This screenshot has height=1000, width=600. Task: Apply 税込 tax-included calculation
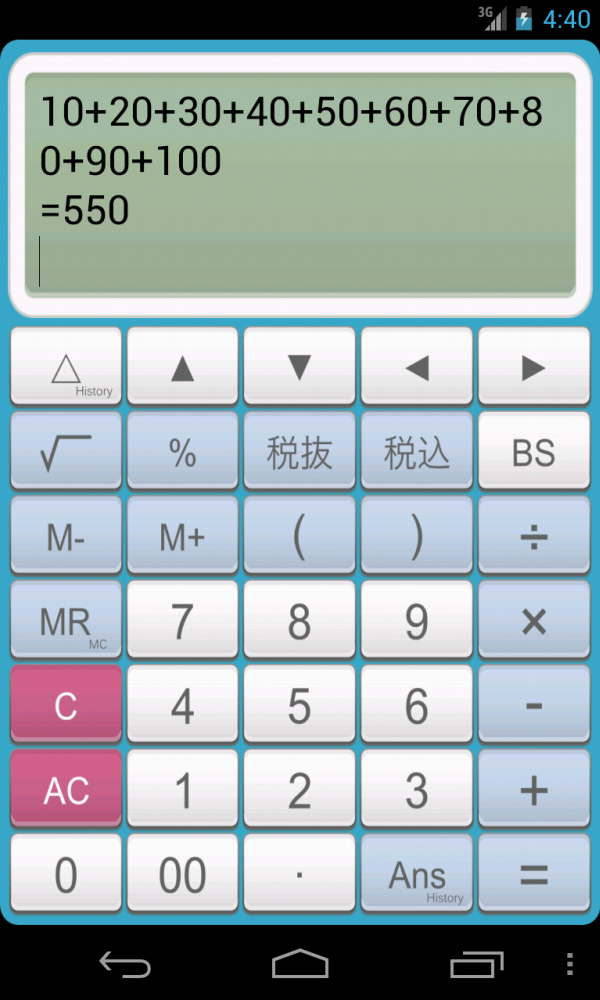point(416,451)
